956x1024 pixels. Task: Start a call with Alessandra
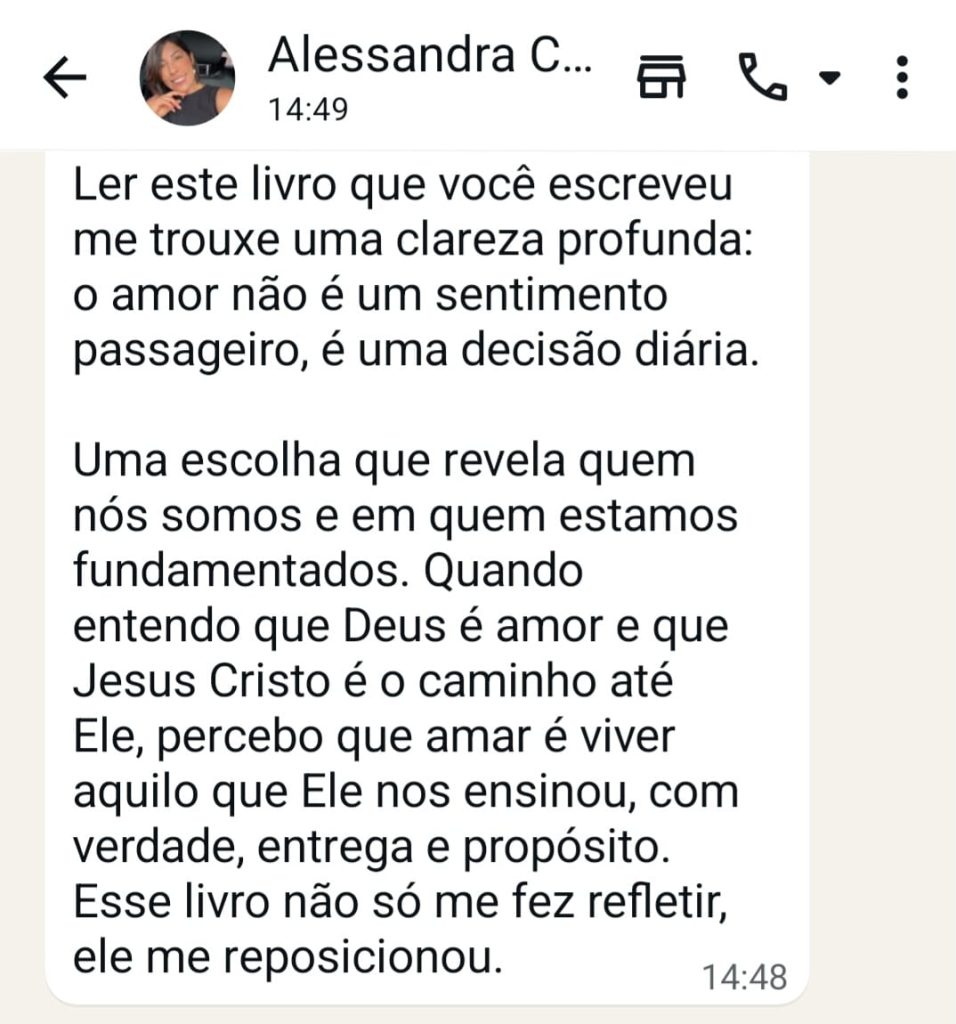pos(764,78)
